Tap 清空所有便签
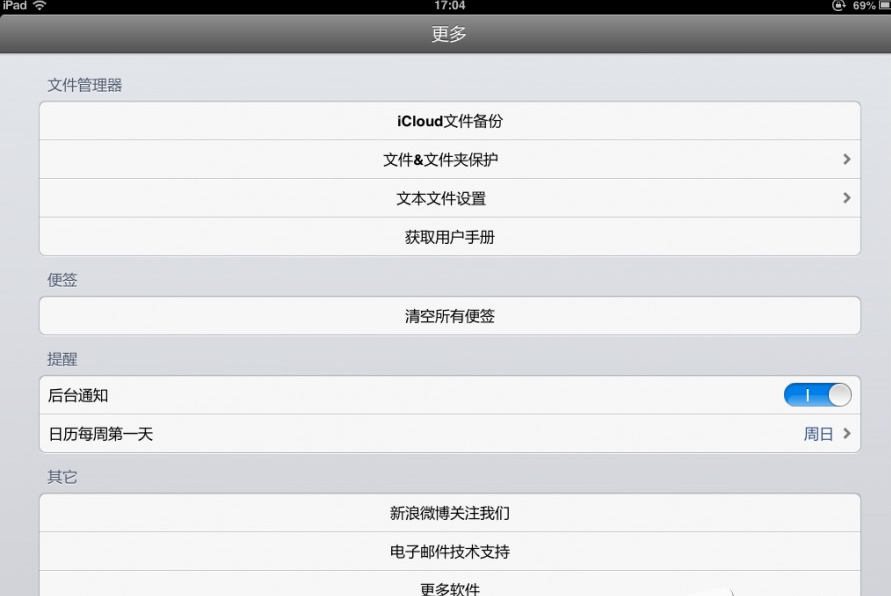The height and width of the screenshot is (596, 891). (449, 316)
